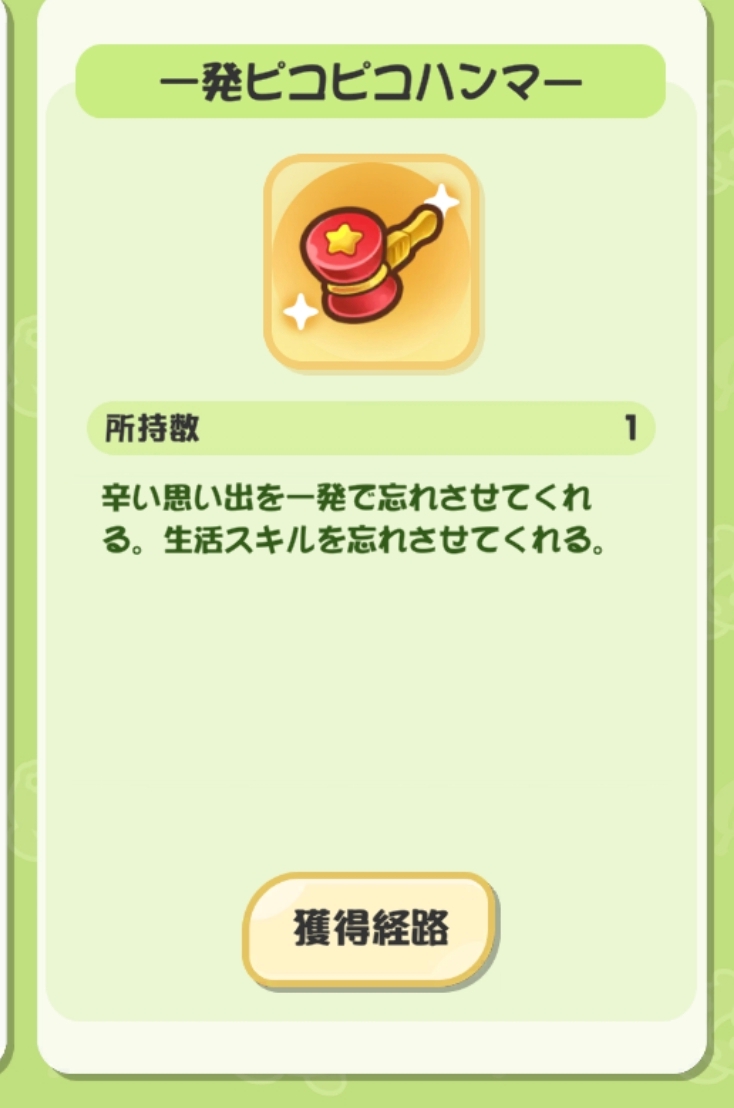Open the 獲得経路 acquisition route button

370,929
